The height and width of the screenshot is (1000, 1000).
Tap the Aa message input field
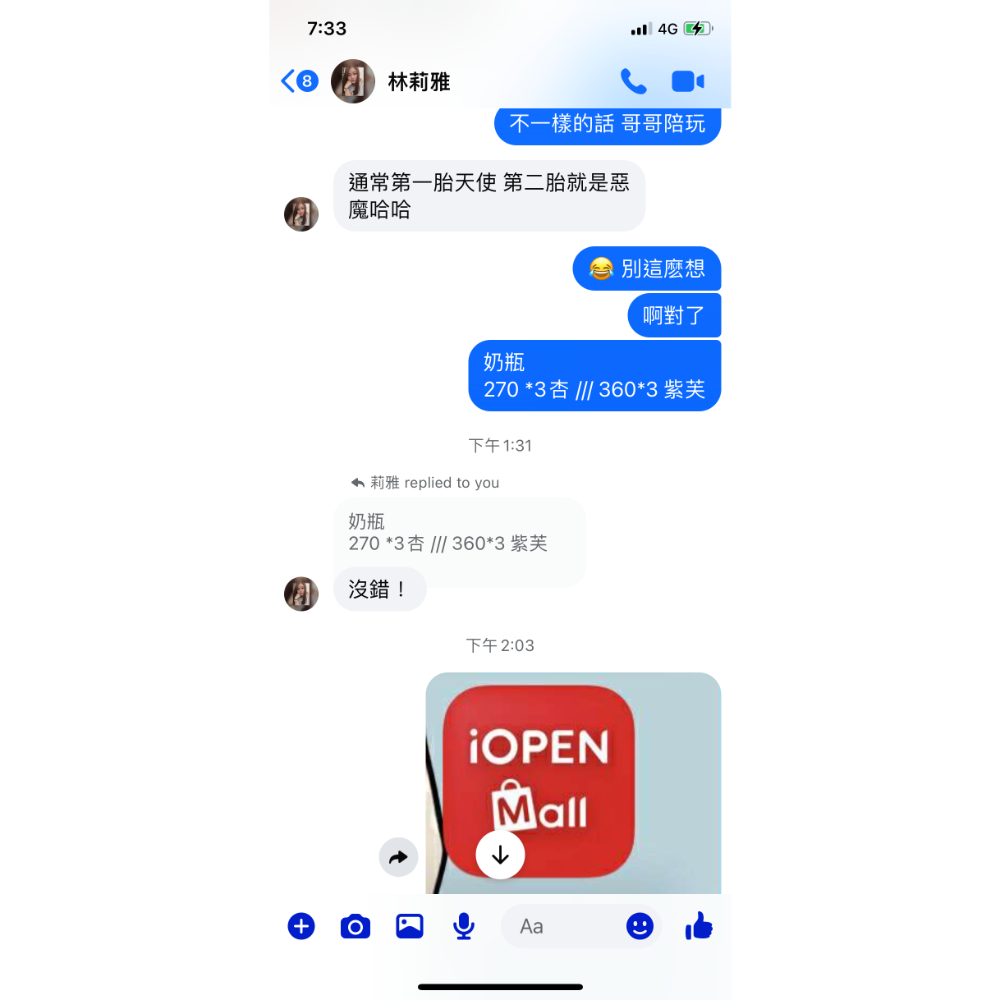pos(560,926)
